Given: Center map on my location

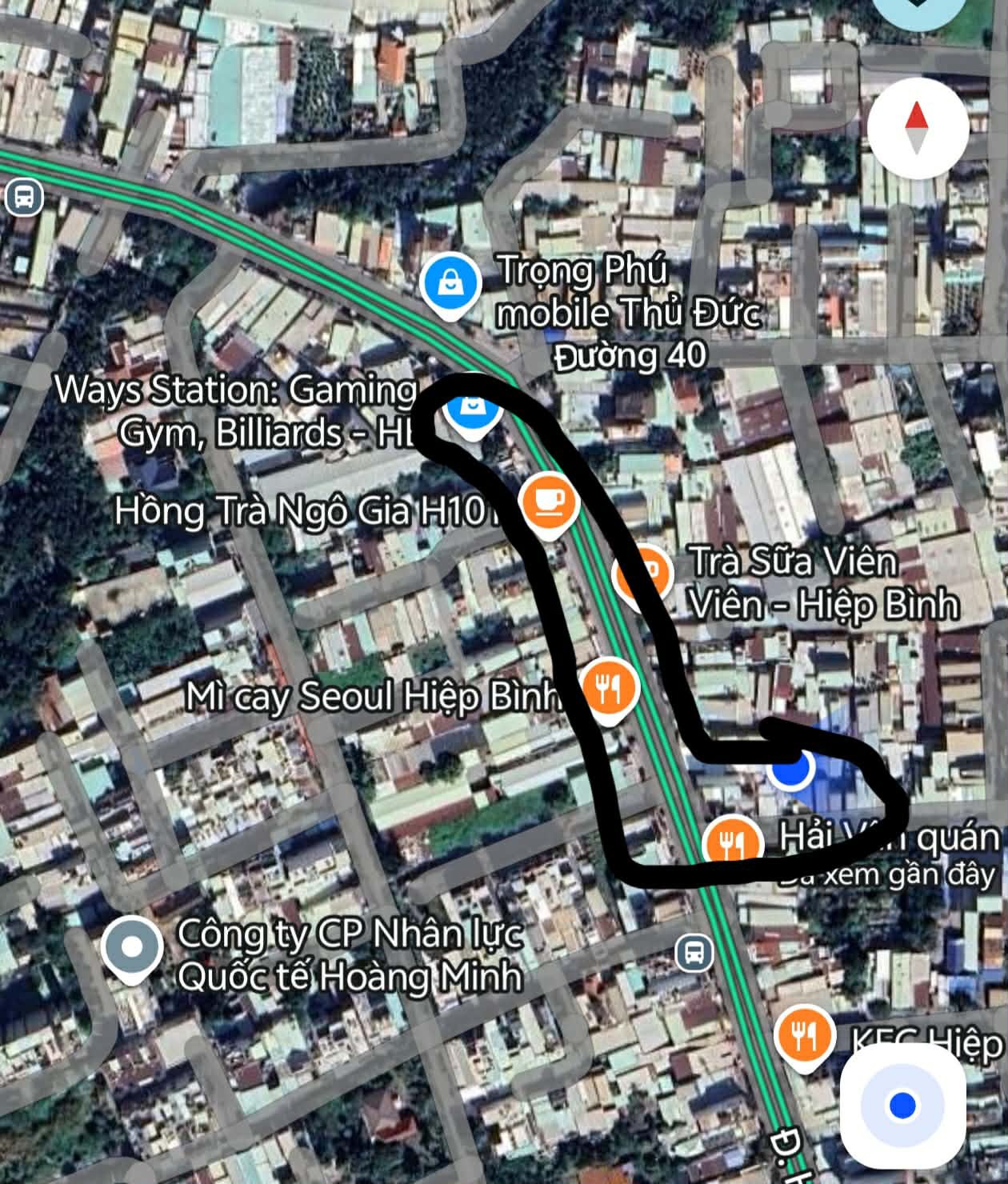Looking at the screenshot, I should pyautogui.click(x=902, y=1105).
